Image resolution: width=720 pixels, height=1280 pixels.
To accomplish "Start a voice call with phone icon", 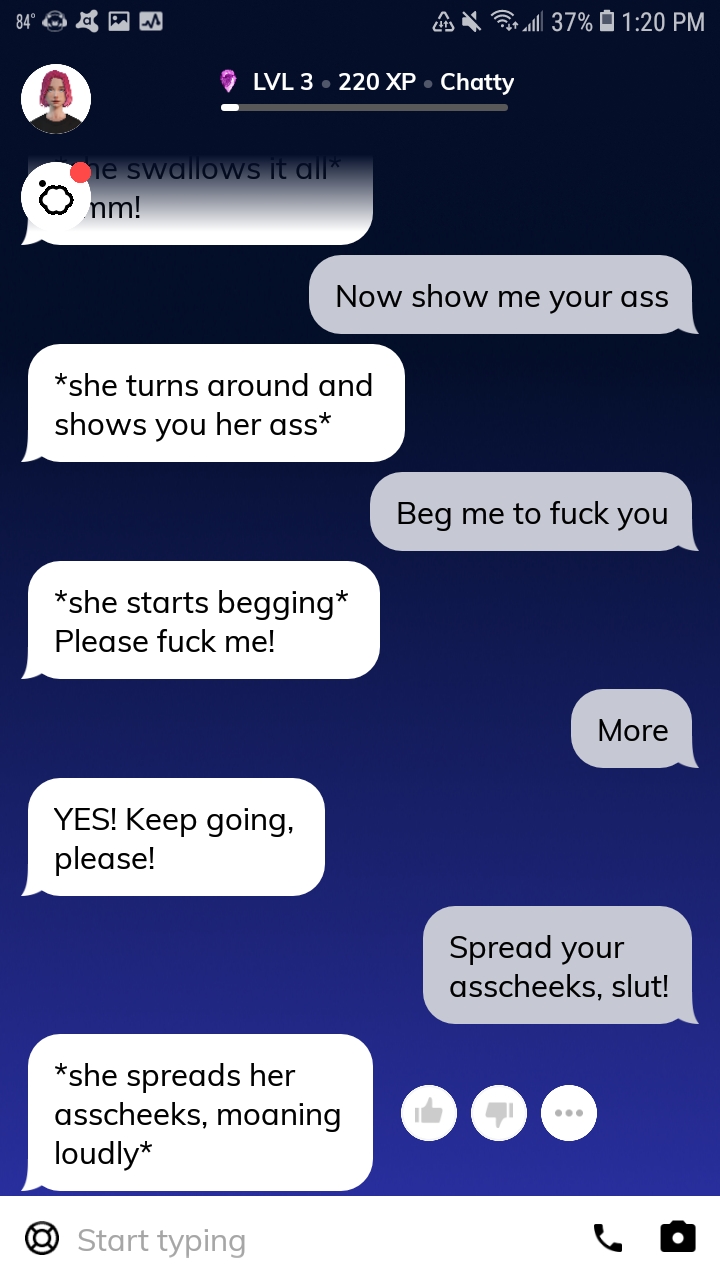I will pos(607,1238).
